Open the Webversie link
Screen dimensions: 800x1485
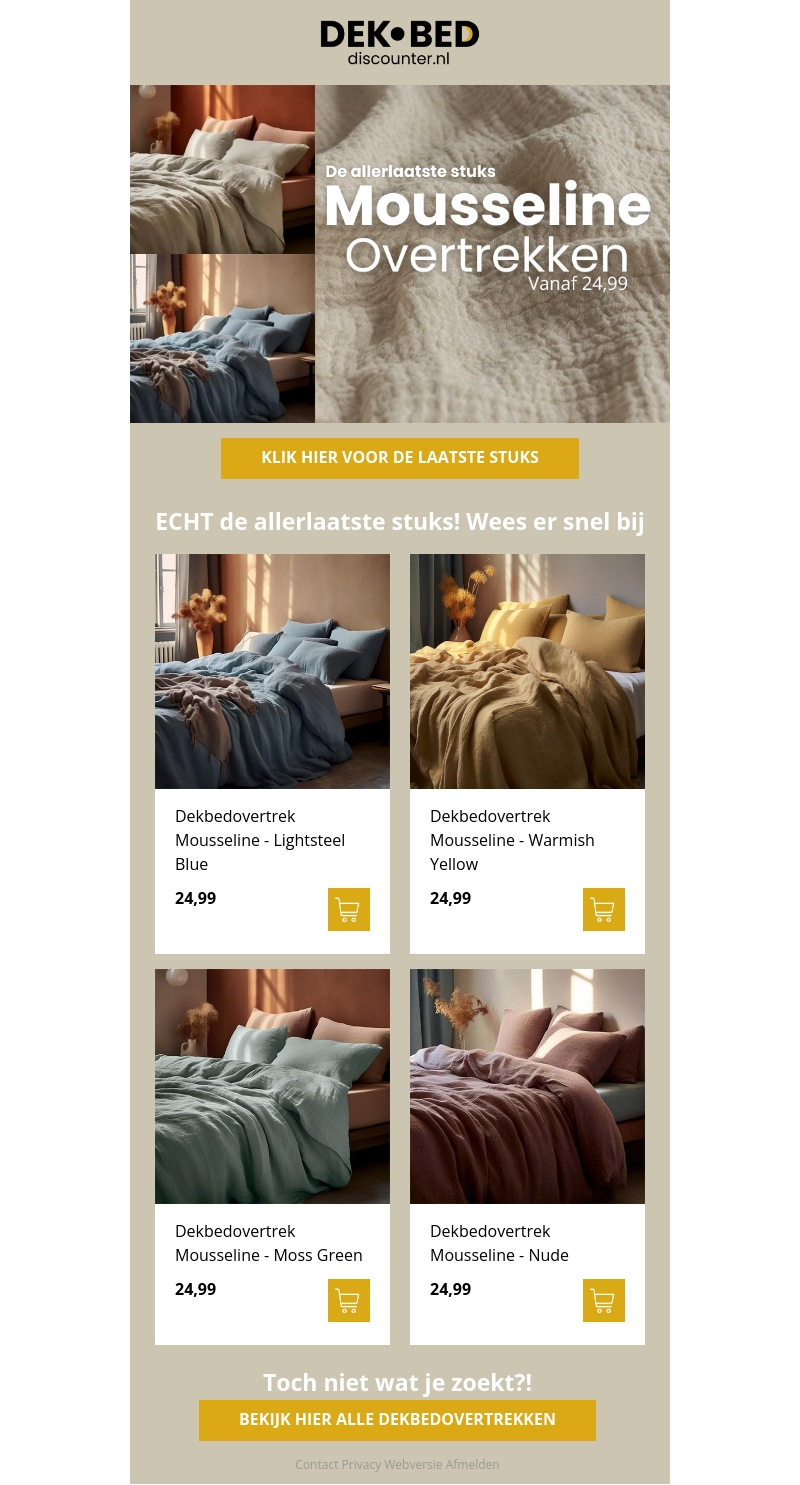413,1464
